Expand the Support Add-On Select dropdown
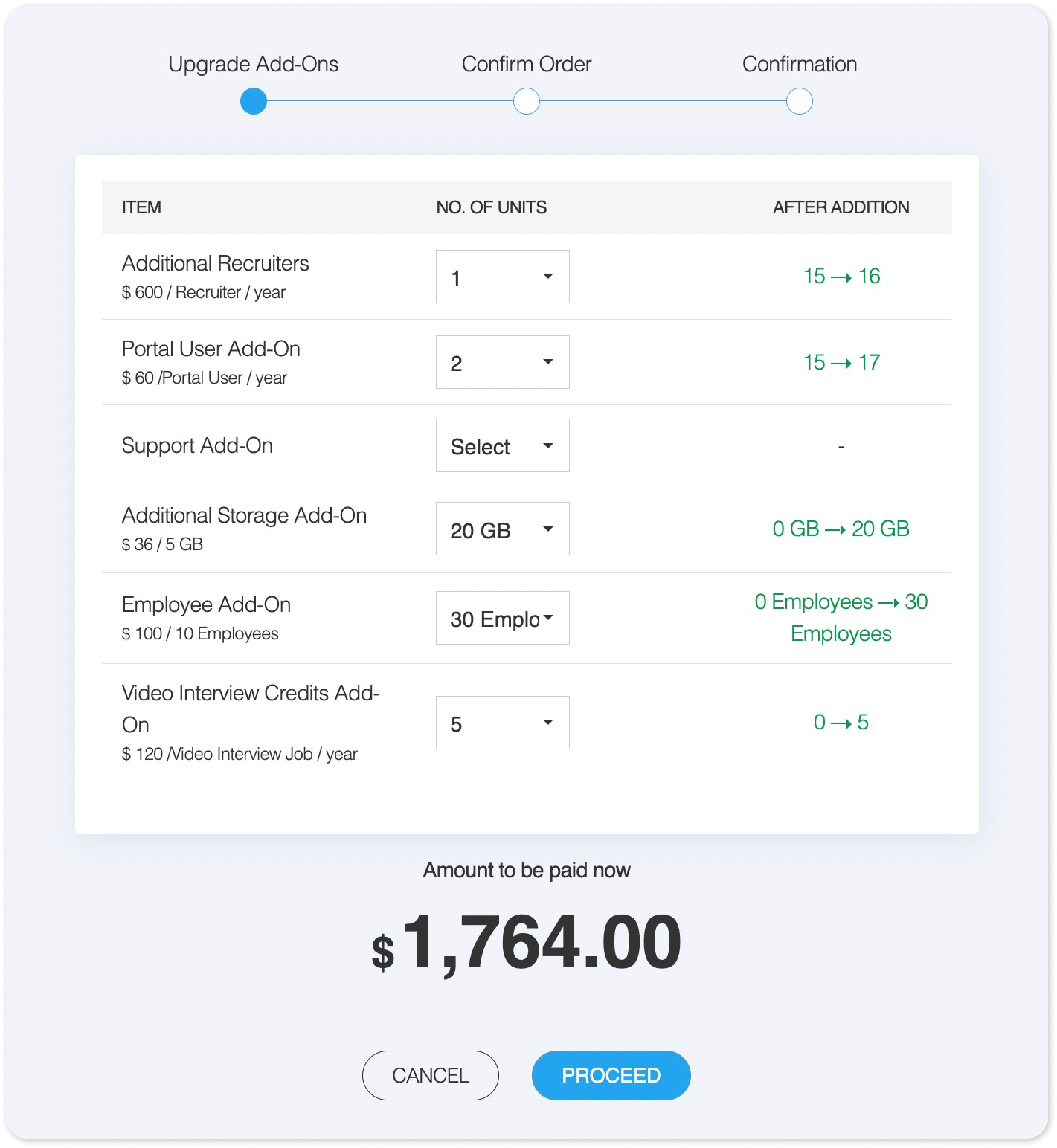1057x1148 pixels. [x=502, y=445]
